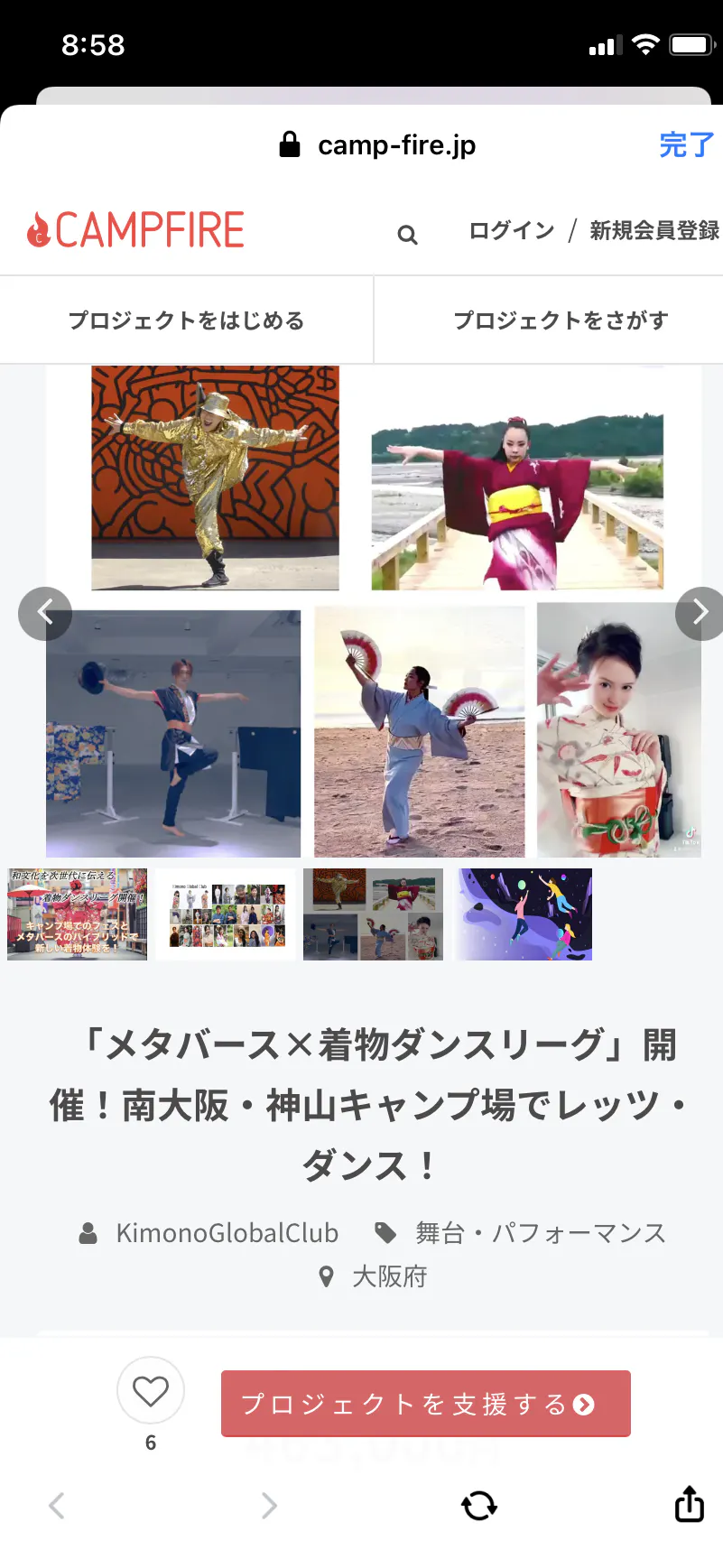This screenshot has width=723, height=1568.
Task: Show the previous carousel image
Action: coord(45,613)
